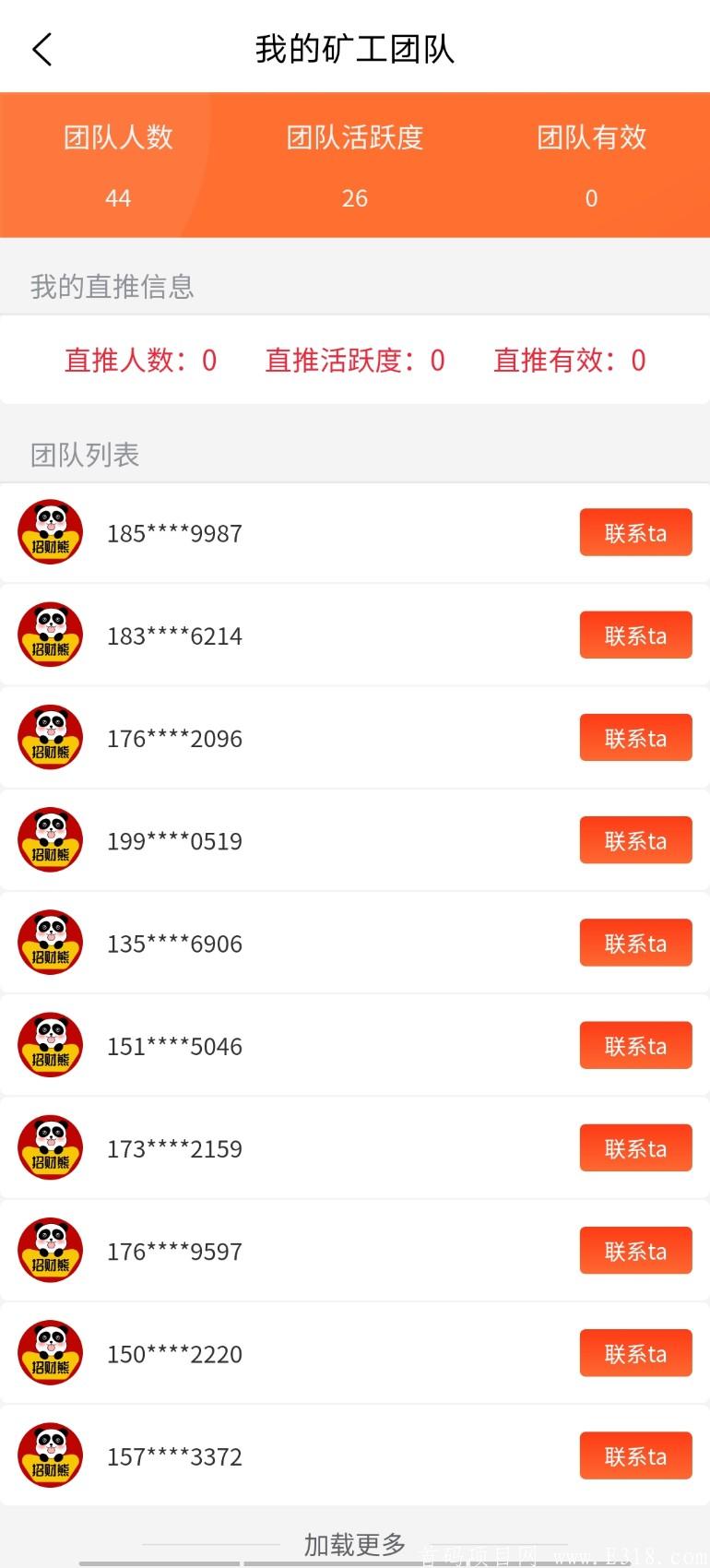Click the panda avatar next to 185****9987
Screen dimensions: 710x1568
point(50,532)
